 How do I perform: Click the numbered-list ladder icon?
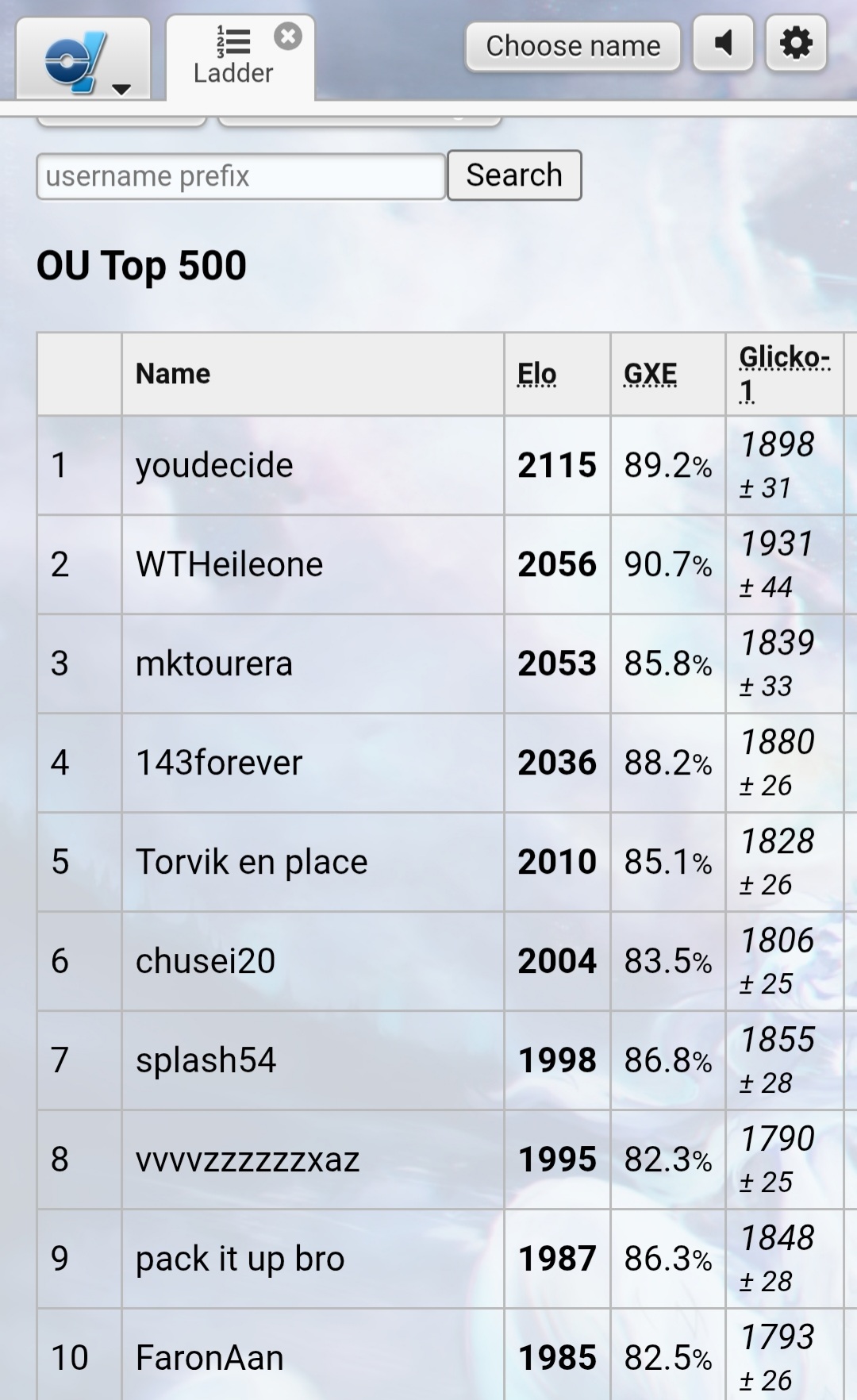pyautogui.click(x=233, y=38)
